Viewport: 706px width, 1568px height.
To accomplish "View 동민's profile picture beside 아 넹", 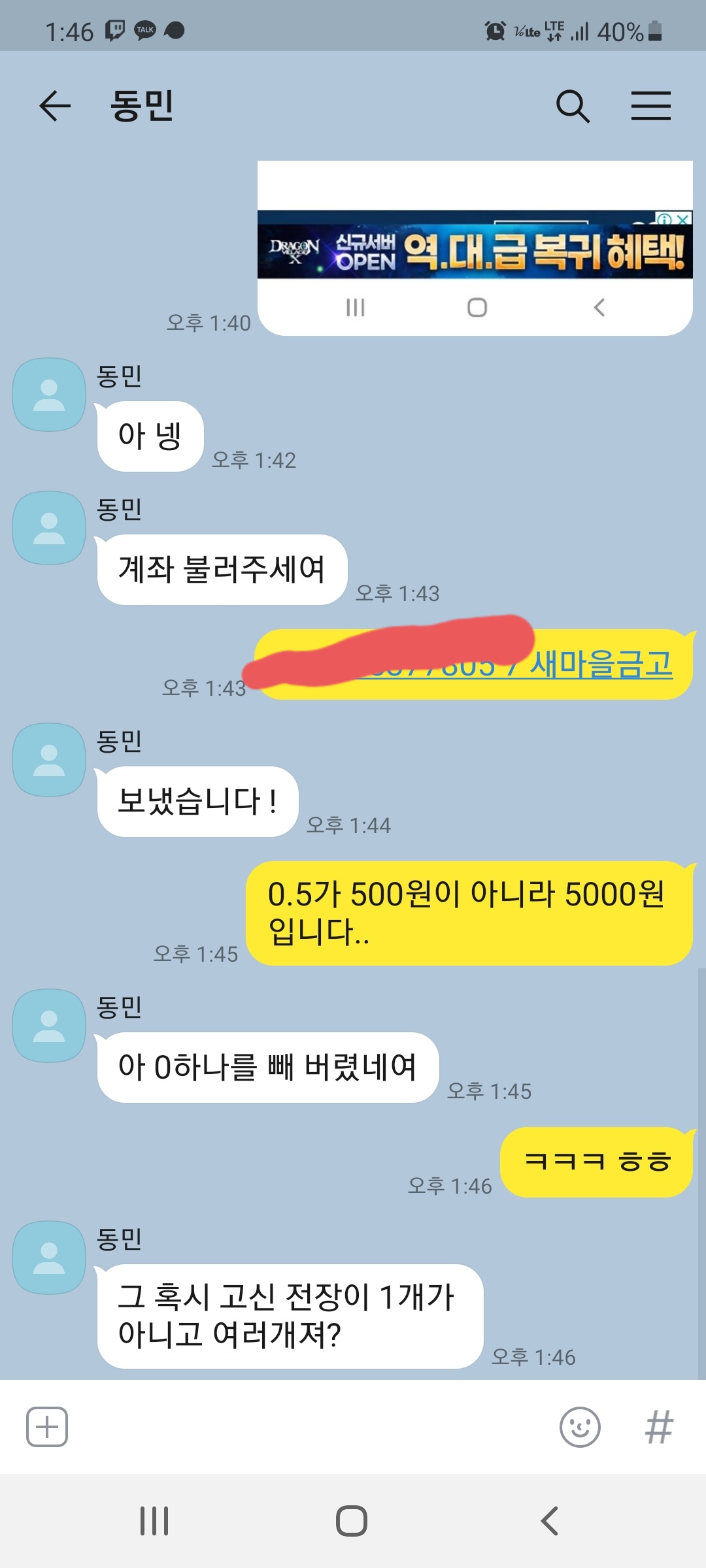I will (49, 395).
